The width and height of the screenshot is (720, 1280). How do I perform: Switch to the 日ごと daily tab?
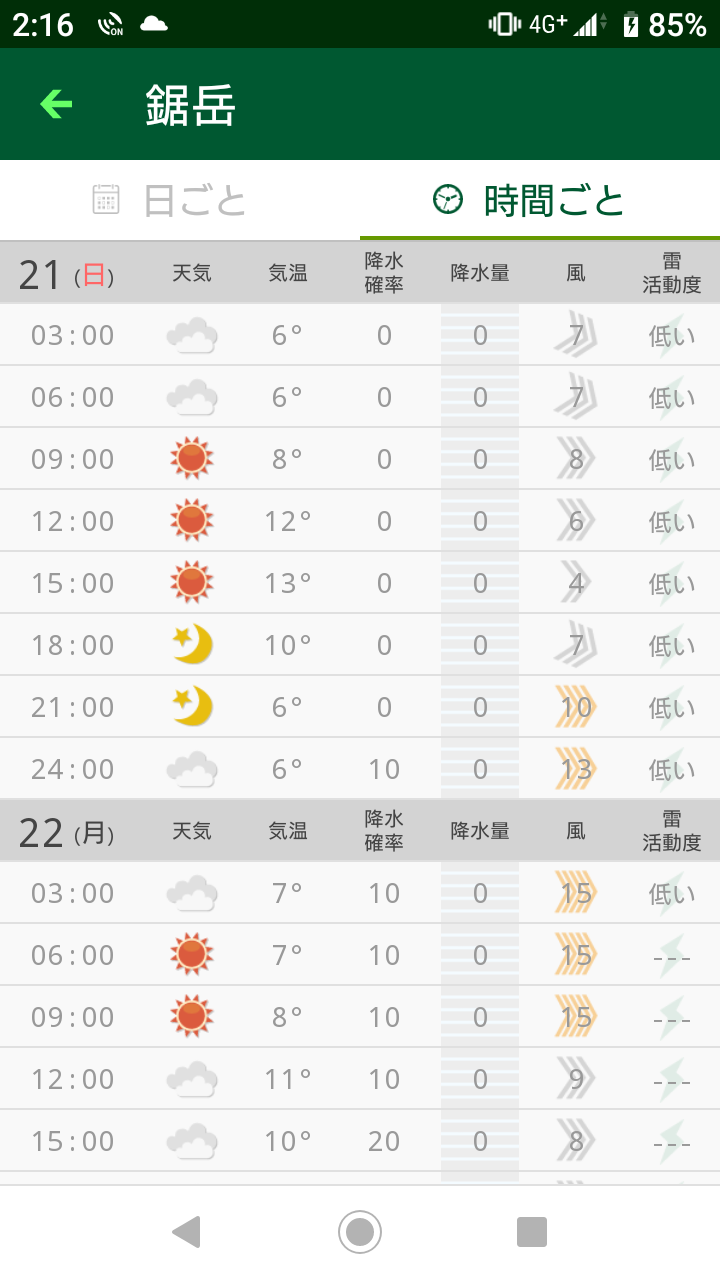(180, 200)
